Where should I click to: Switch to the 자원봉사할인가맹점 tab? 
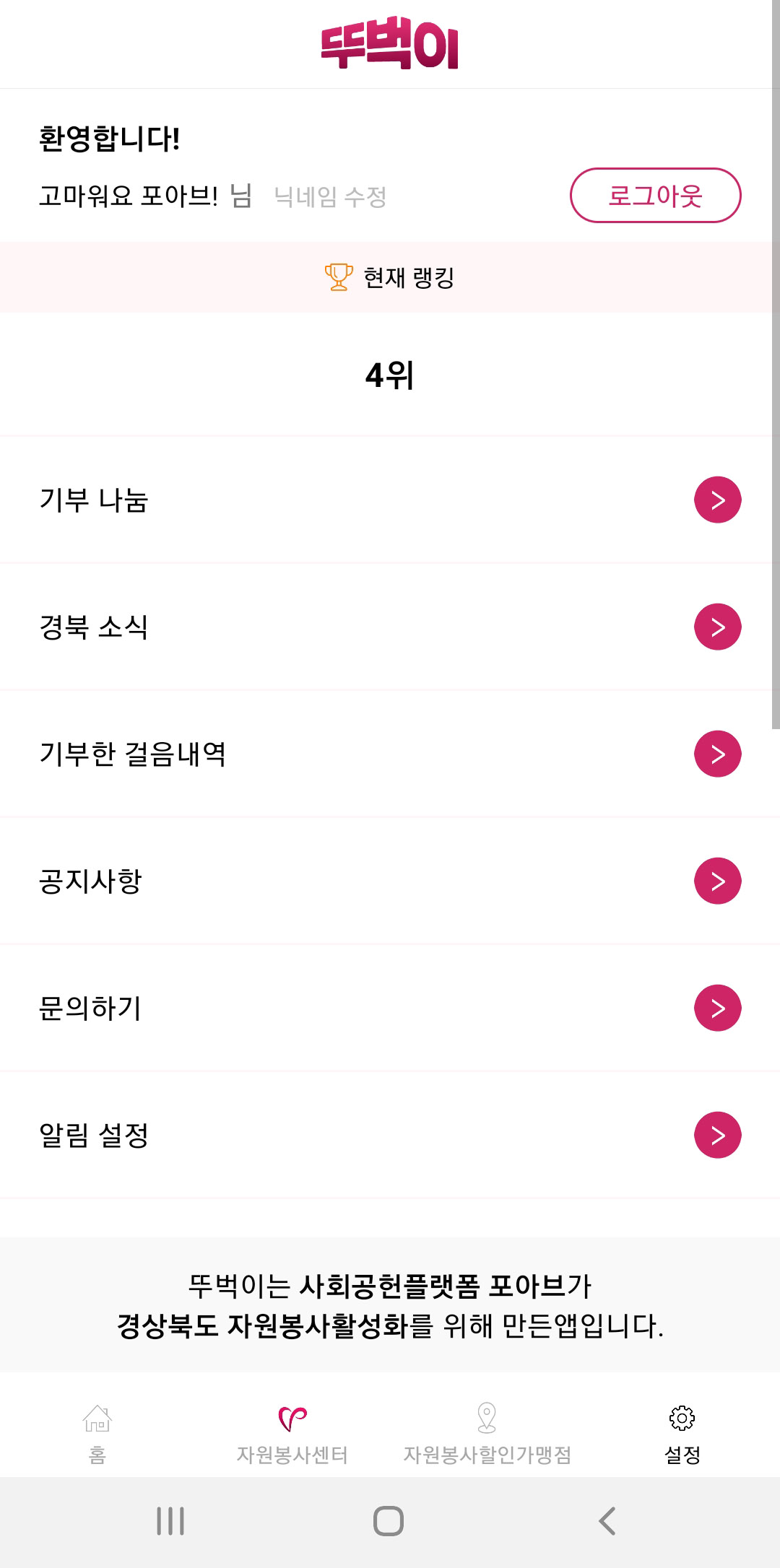(x=487, y=1433)
